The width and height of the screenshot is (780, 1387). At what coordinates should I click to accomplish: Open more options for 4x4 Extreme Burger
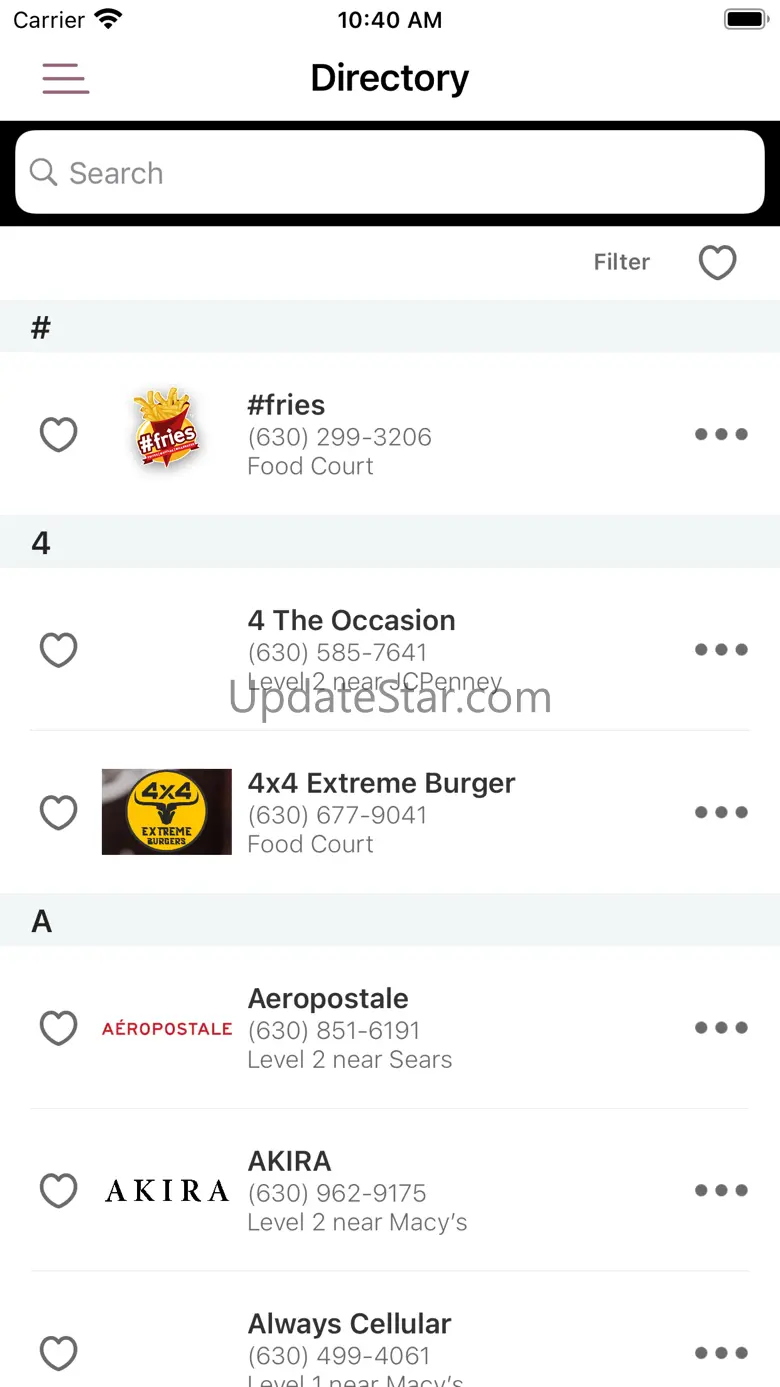click(x=721, y=812)
